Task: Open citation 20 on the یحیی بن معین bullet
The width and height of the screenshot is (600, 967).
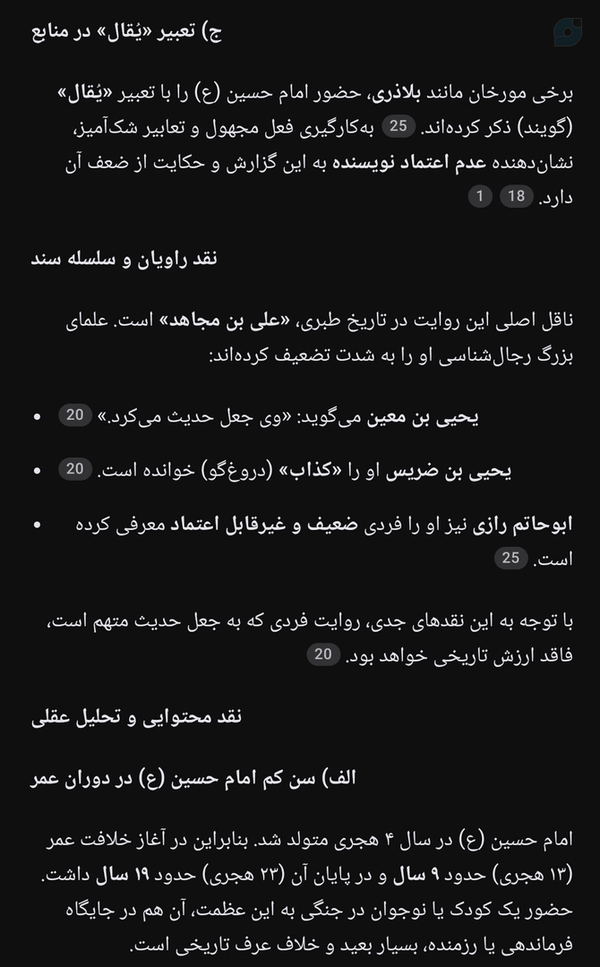Action: [75, 415]
